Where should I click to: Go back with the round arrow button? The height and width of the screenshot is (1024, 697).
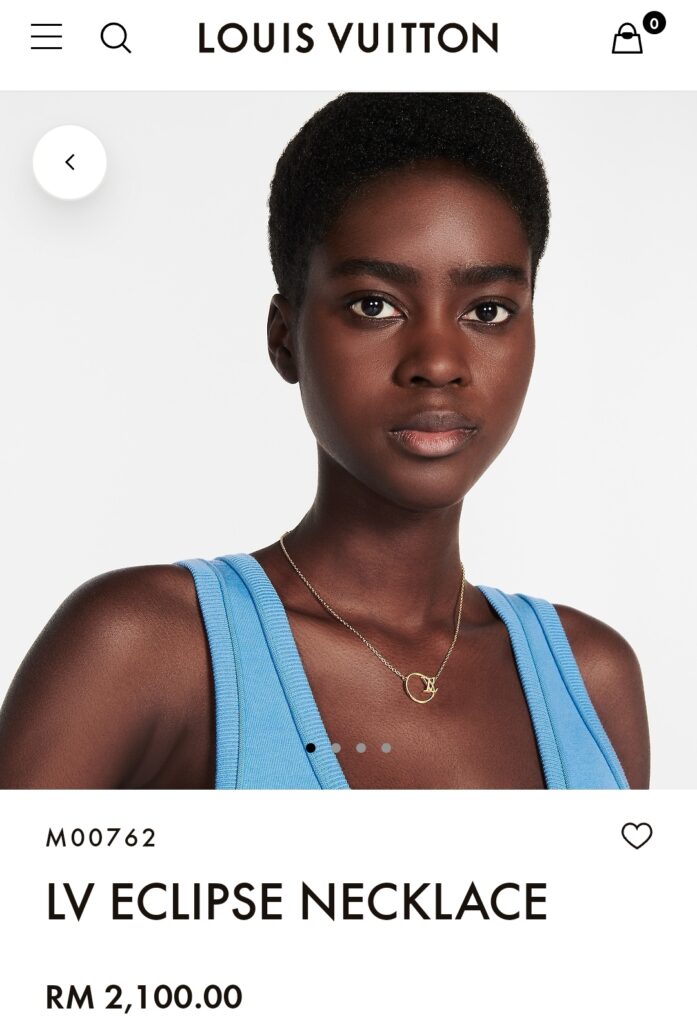point(69,162)
